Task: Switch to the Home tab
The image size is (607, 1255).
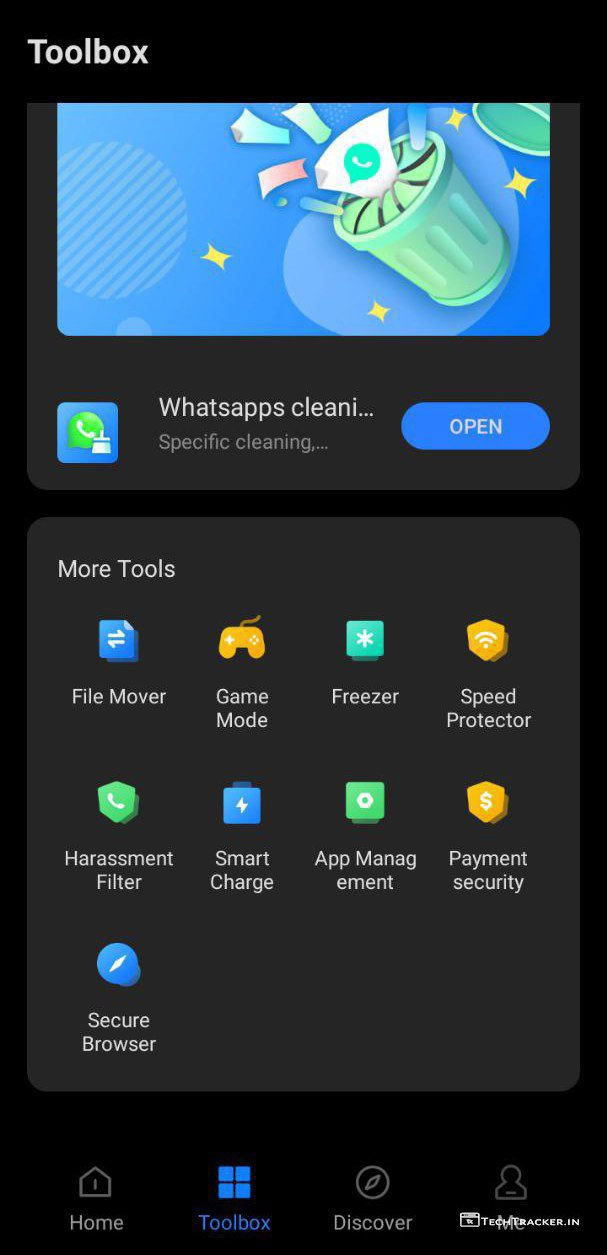Action: [96, 1198]
